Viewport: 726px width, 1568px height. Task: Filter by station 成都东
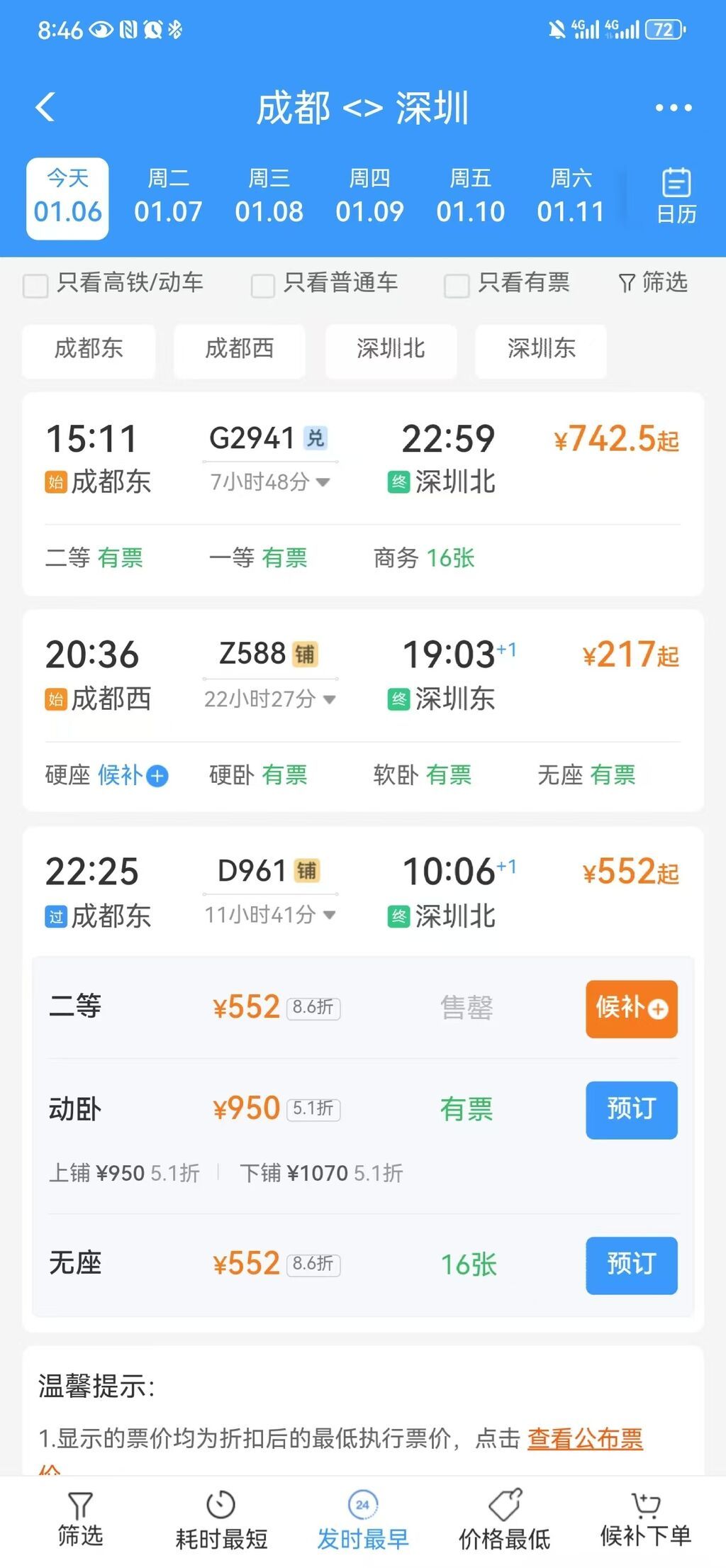tap(89, 349)
